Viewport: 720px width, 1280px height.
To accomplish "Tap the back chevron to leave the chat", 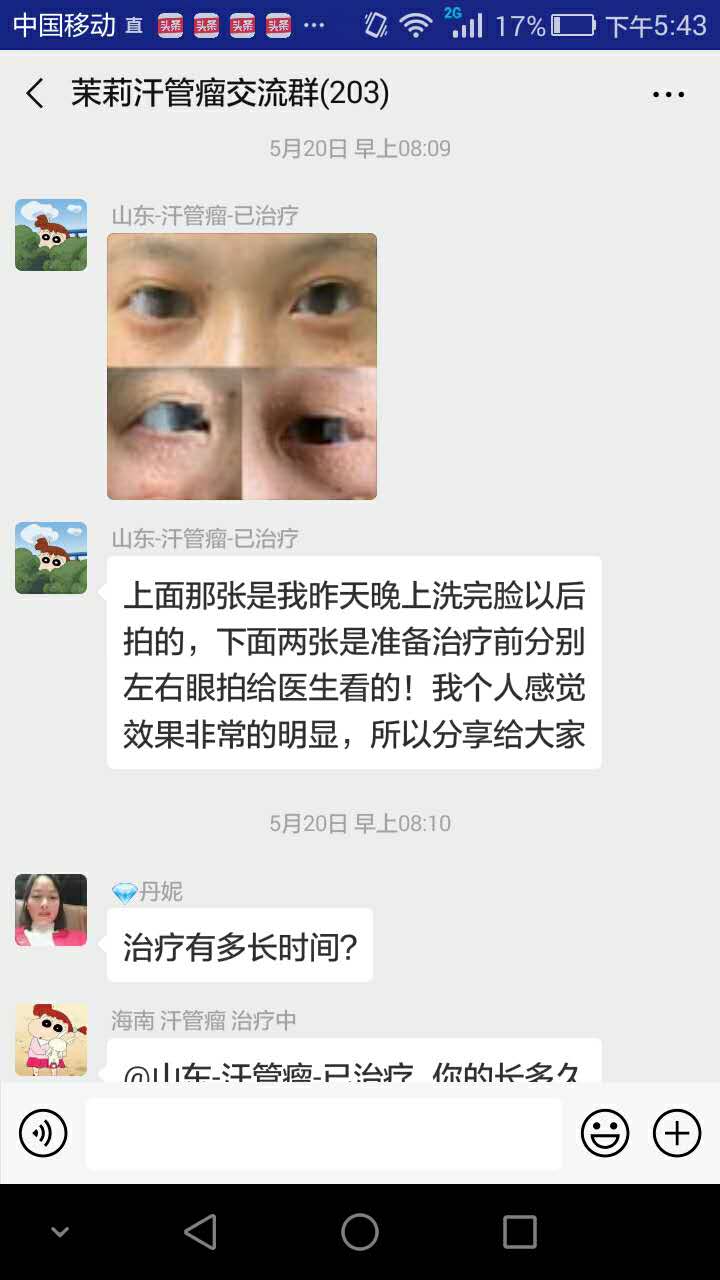I will [x=33, y=94].
